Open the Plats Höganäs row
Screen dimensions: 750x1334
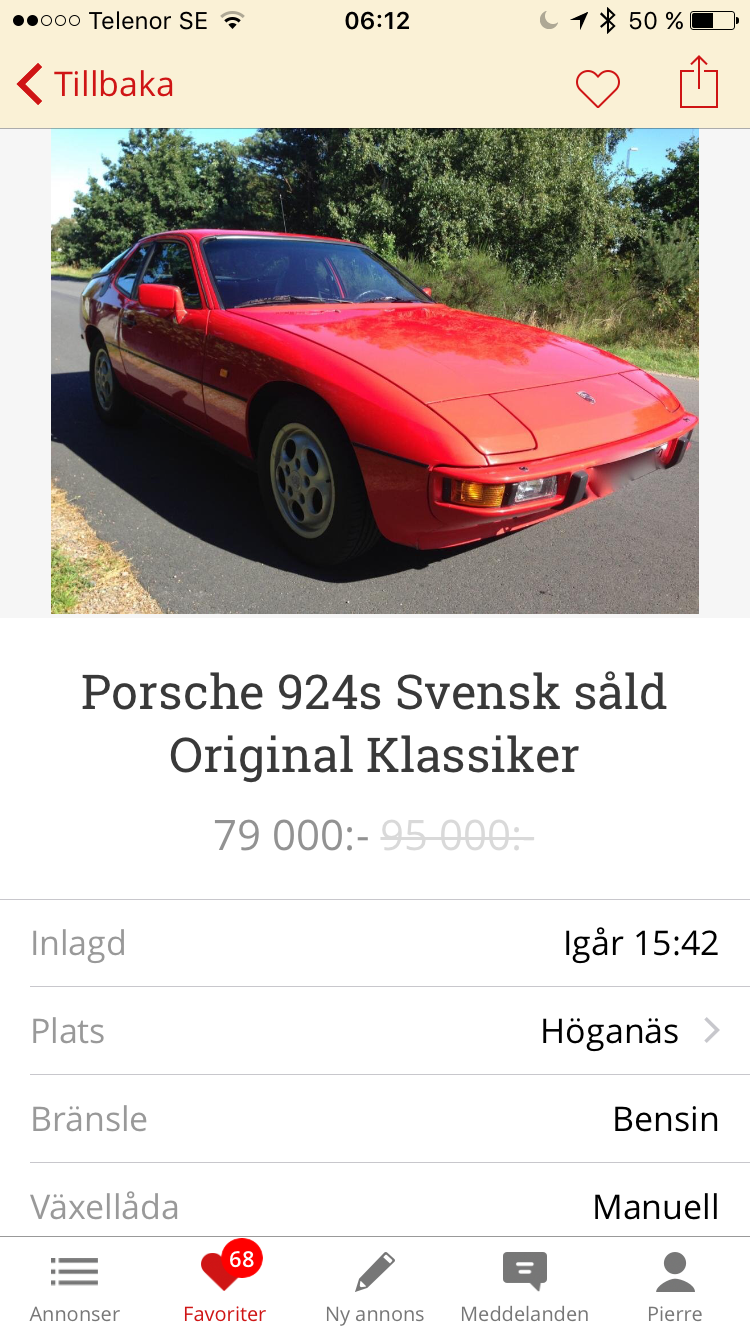375,1031
